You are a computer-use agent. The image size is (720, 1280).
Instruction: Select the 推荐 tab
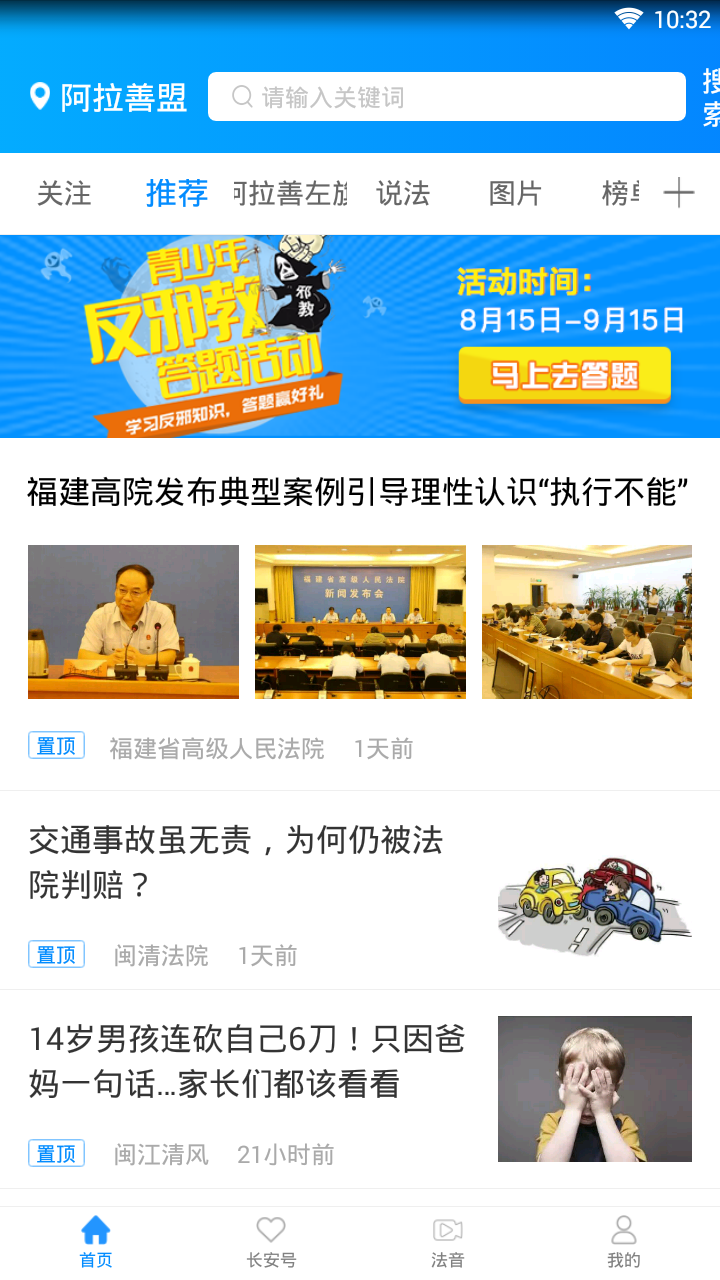pos(176,193)
